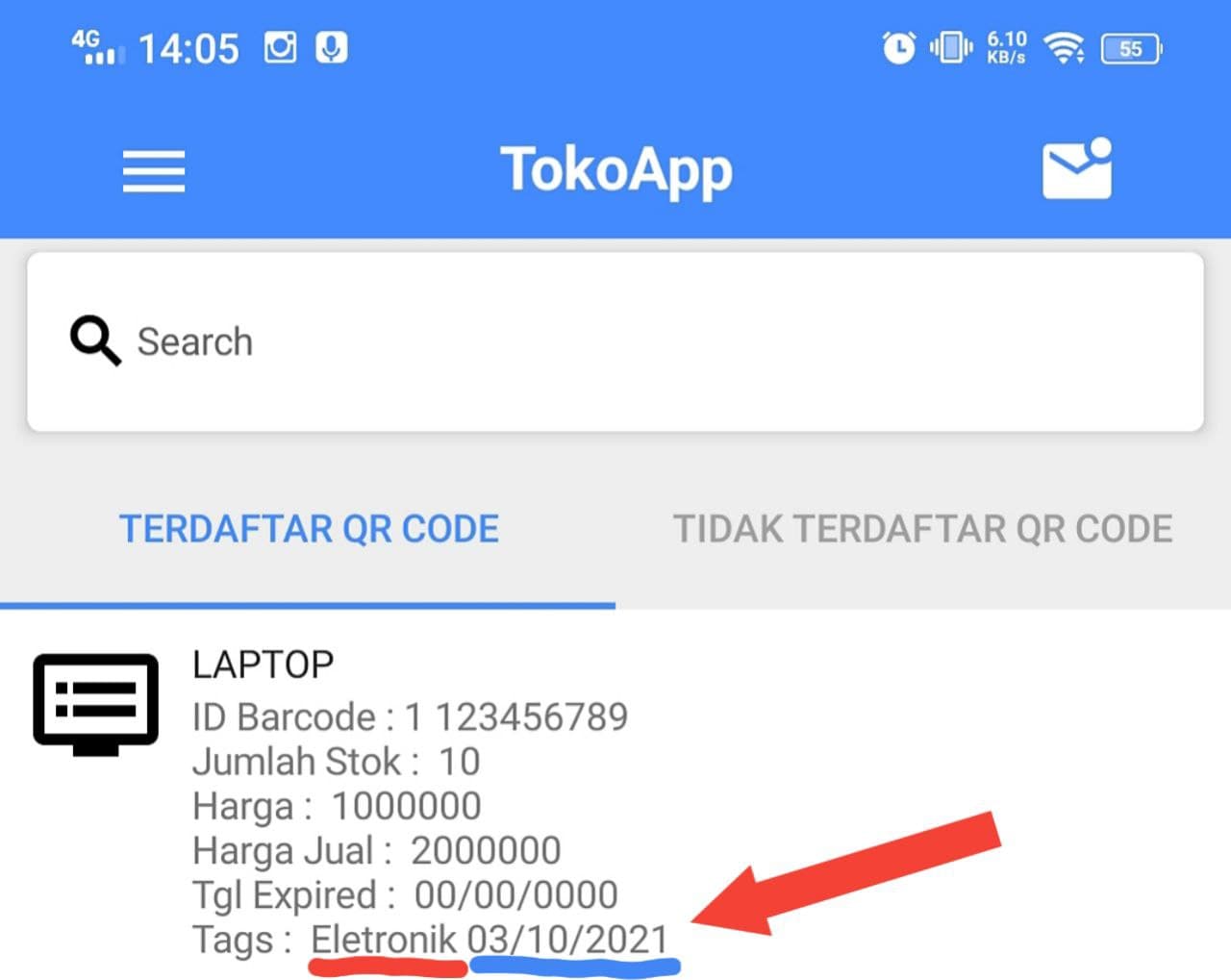
Task: Open the LAPTOP product entry
Action: click(x=263, y=666)
